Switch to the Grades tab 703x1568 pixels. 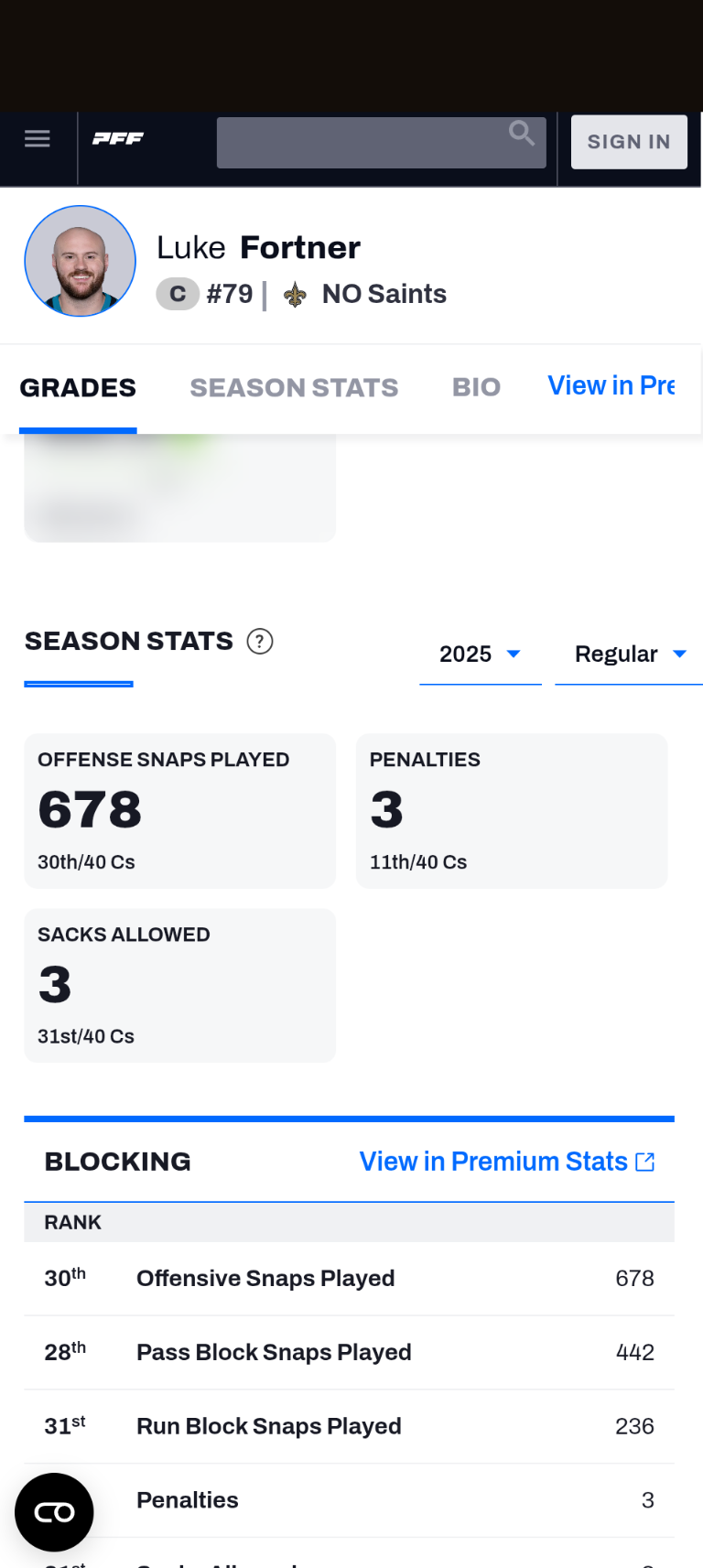pos(78,388)
